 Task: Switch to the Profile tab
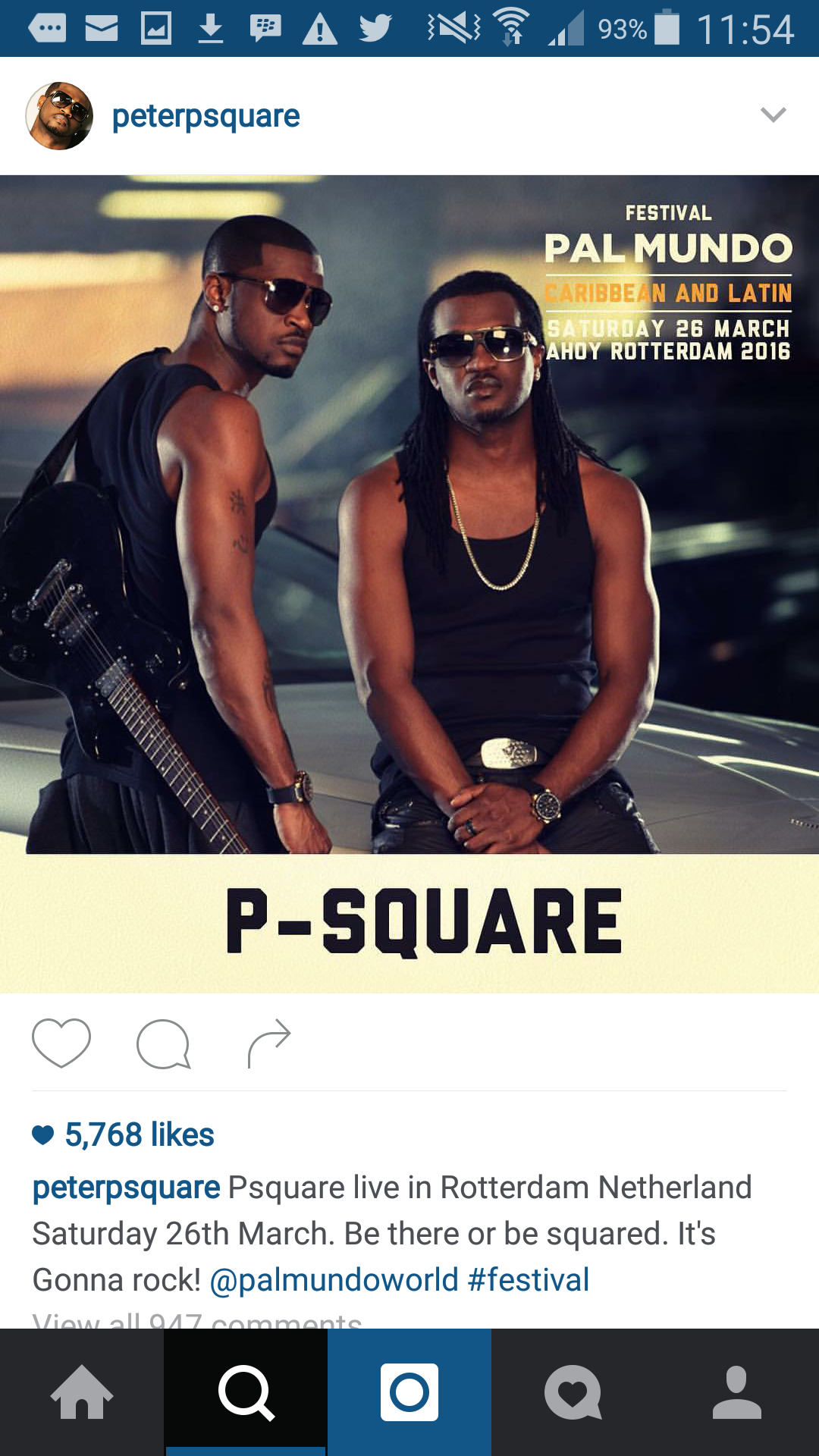(737, 1392)
